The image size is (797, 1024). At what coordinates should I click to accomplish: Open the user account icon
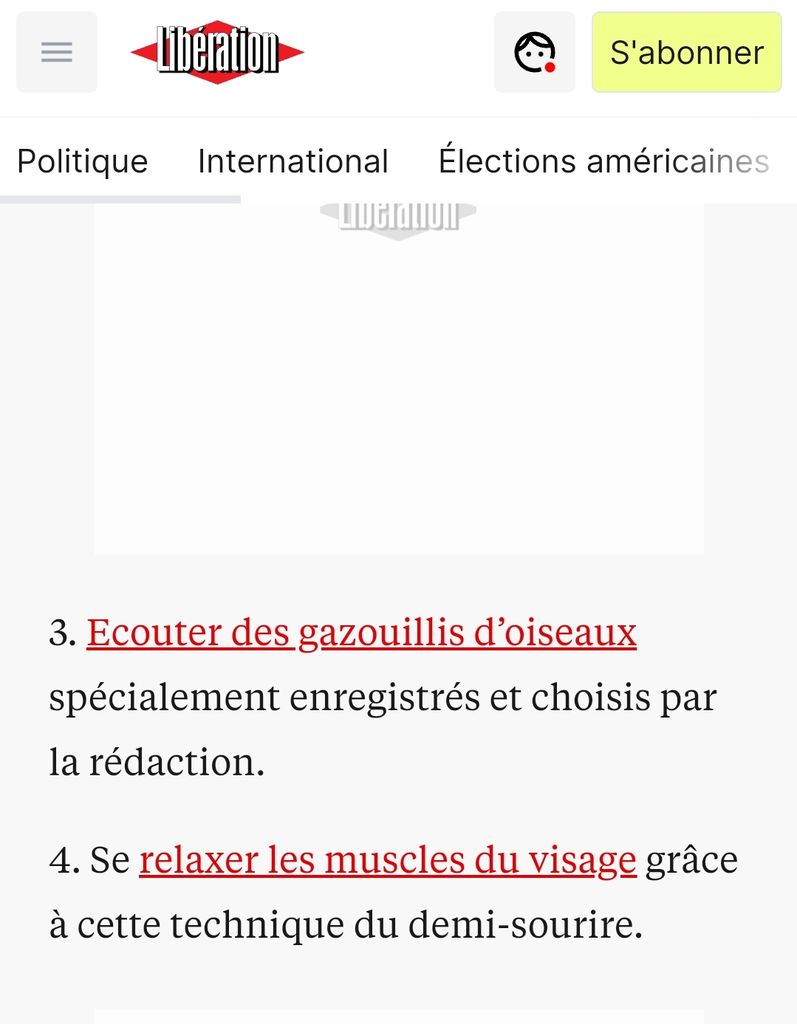[x=534, y=52]
